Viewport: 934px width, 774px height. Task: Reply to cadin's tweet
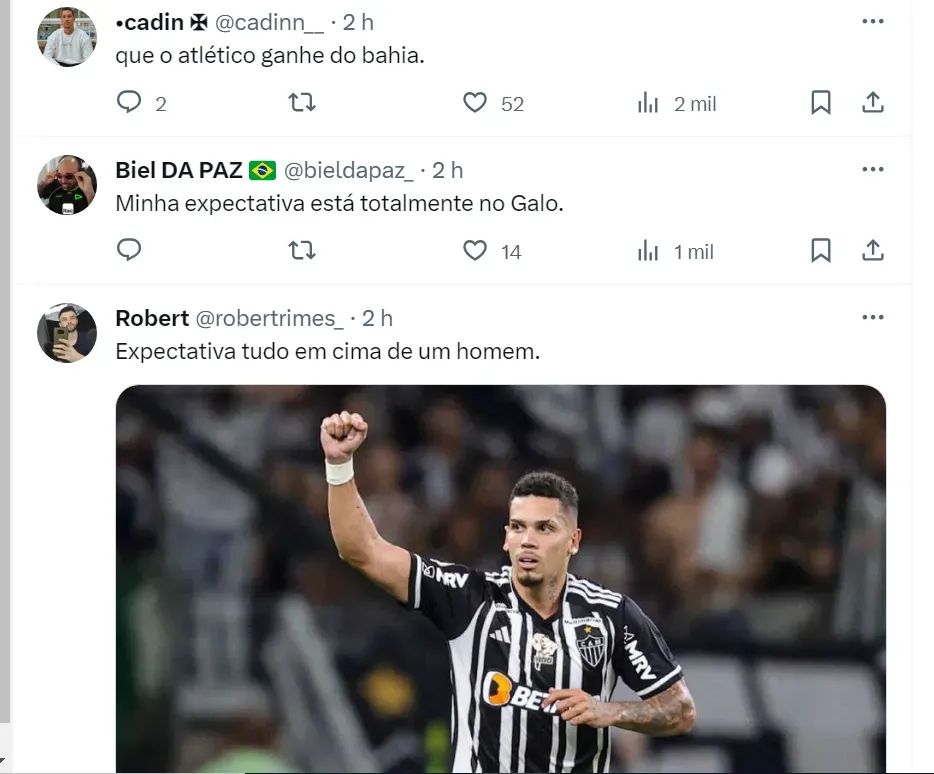point(130,103)
